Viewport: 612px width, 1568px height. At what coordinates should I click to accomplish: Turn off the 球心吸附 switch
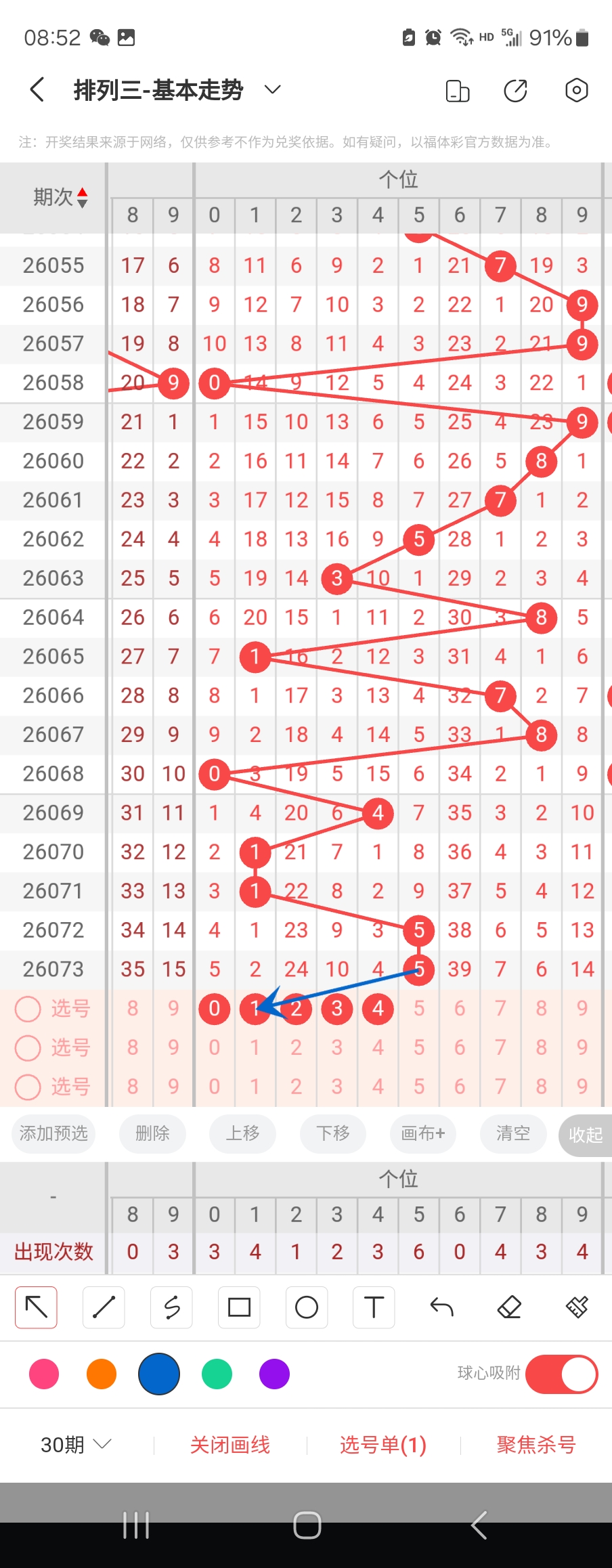click(x=562, y=1374)
